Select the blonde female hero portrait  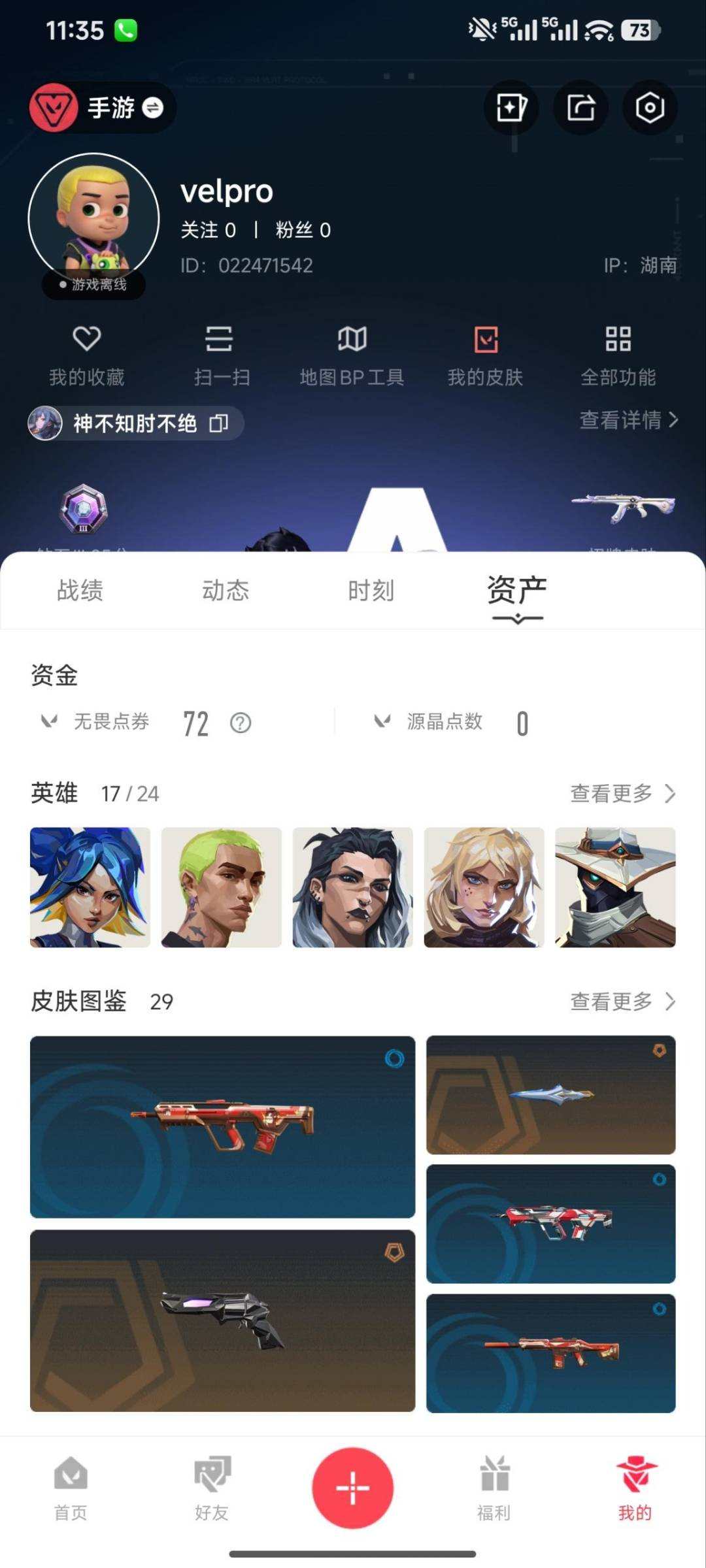[x=484, y=887]
